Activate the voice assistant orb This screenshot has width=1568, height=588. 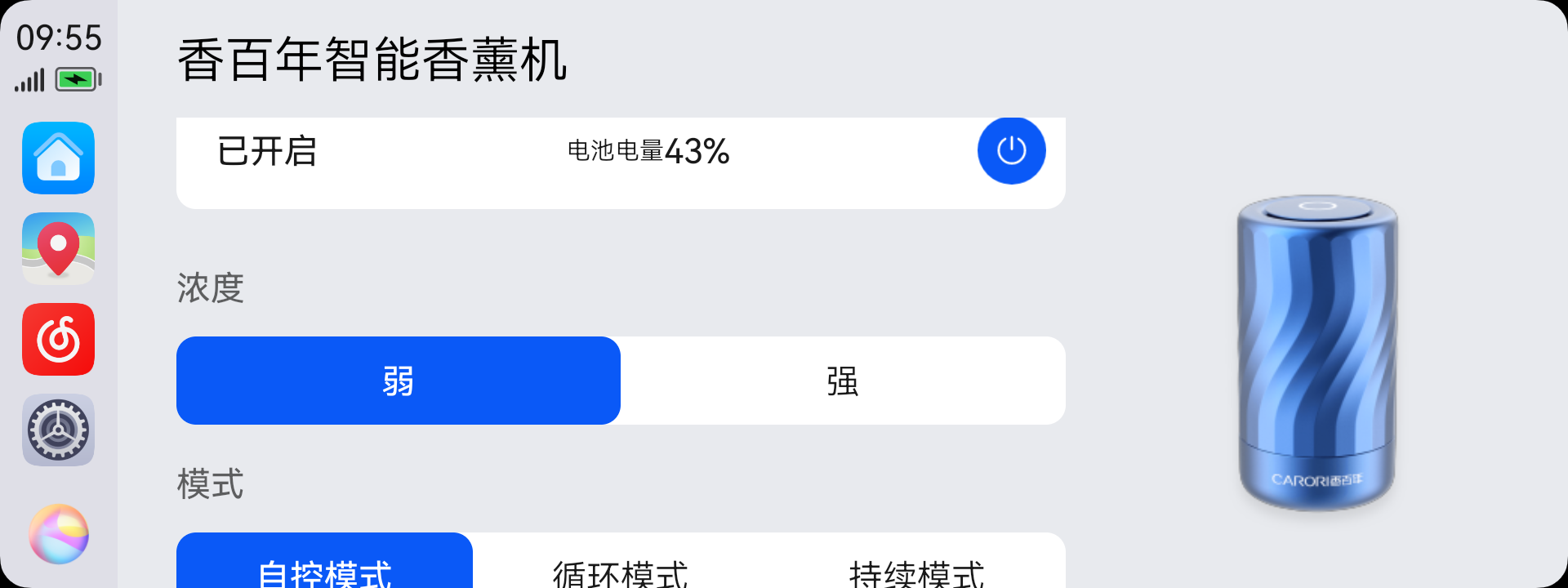pos(58,533)
